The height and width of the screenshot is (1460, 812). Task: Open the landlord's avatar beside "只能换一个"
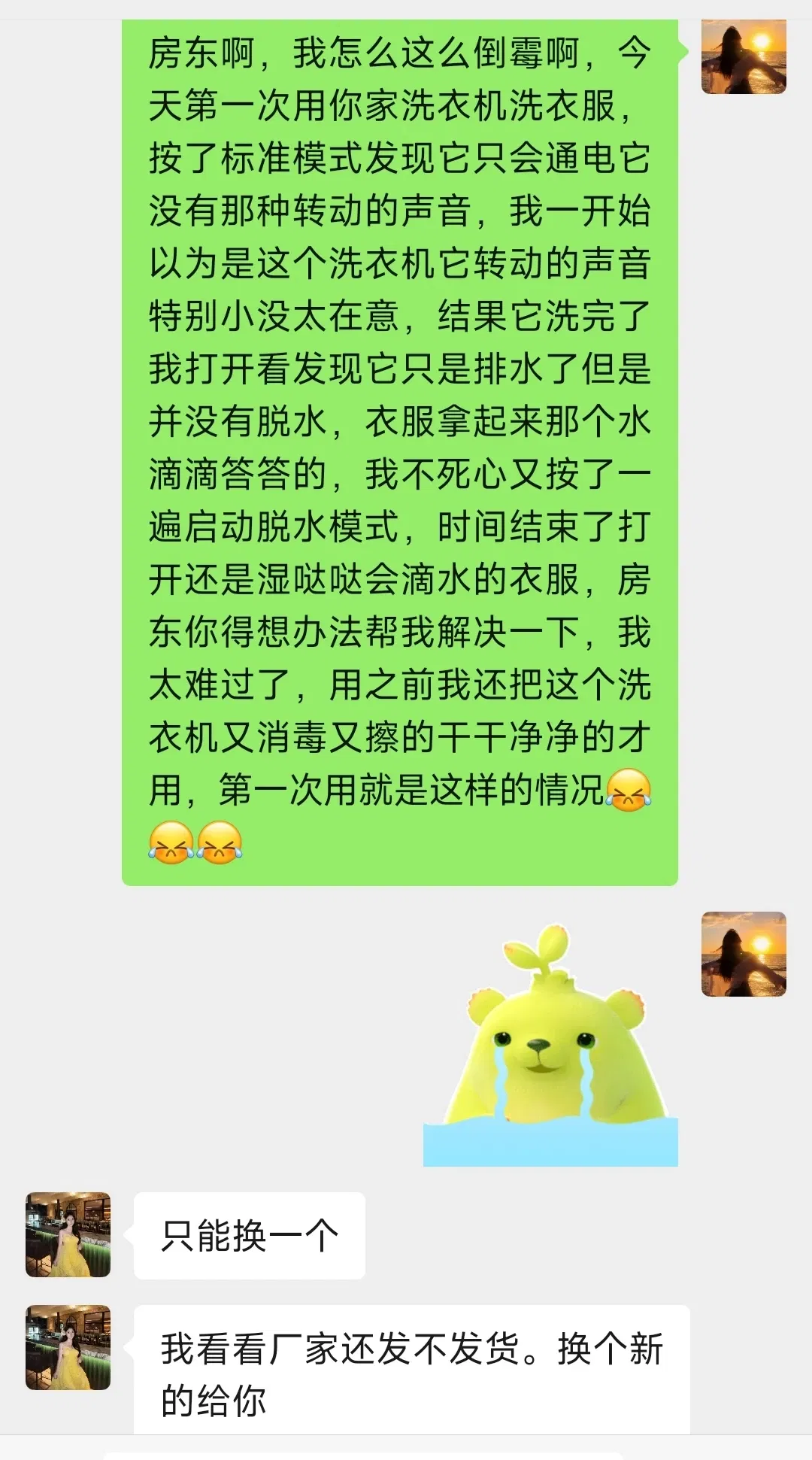[x=68, y=1234]
